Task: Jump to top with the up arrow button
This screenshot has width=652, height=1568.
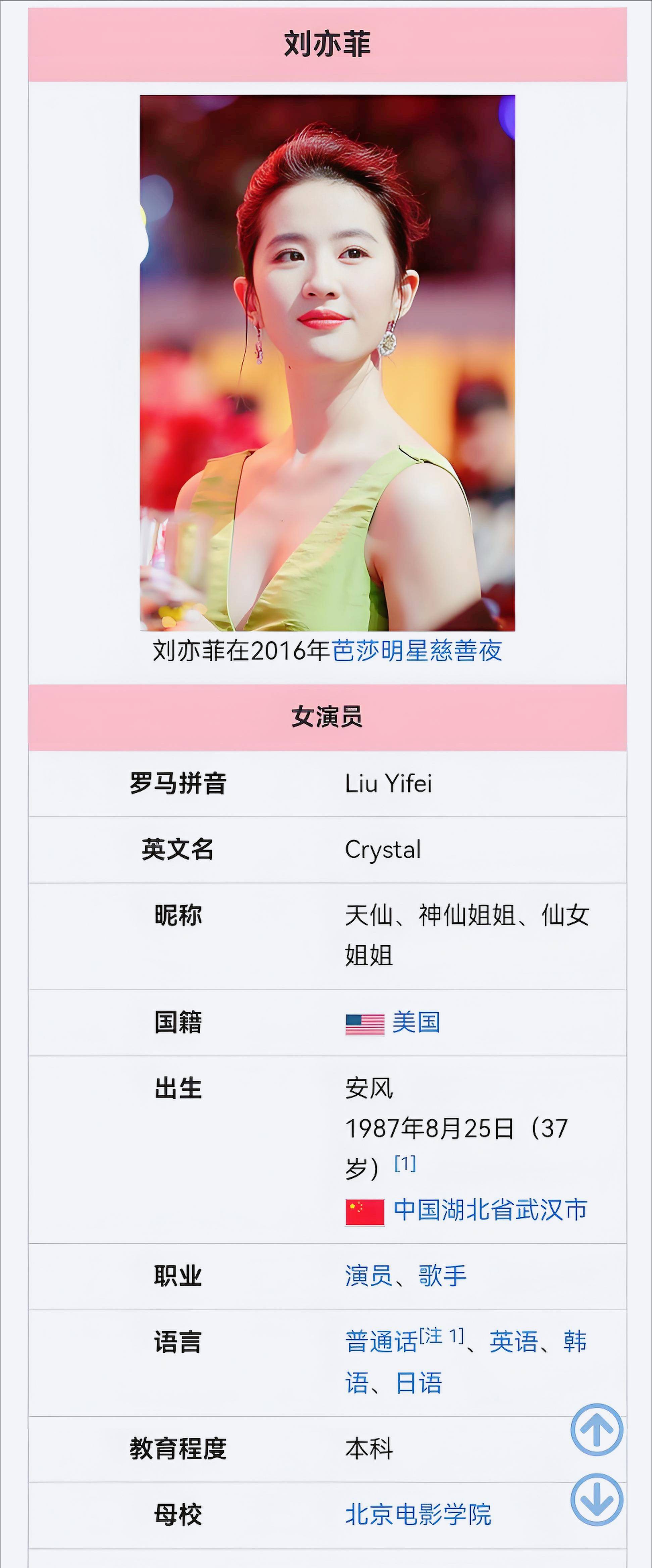Action: click(597, 1430)
